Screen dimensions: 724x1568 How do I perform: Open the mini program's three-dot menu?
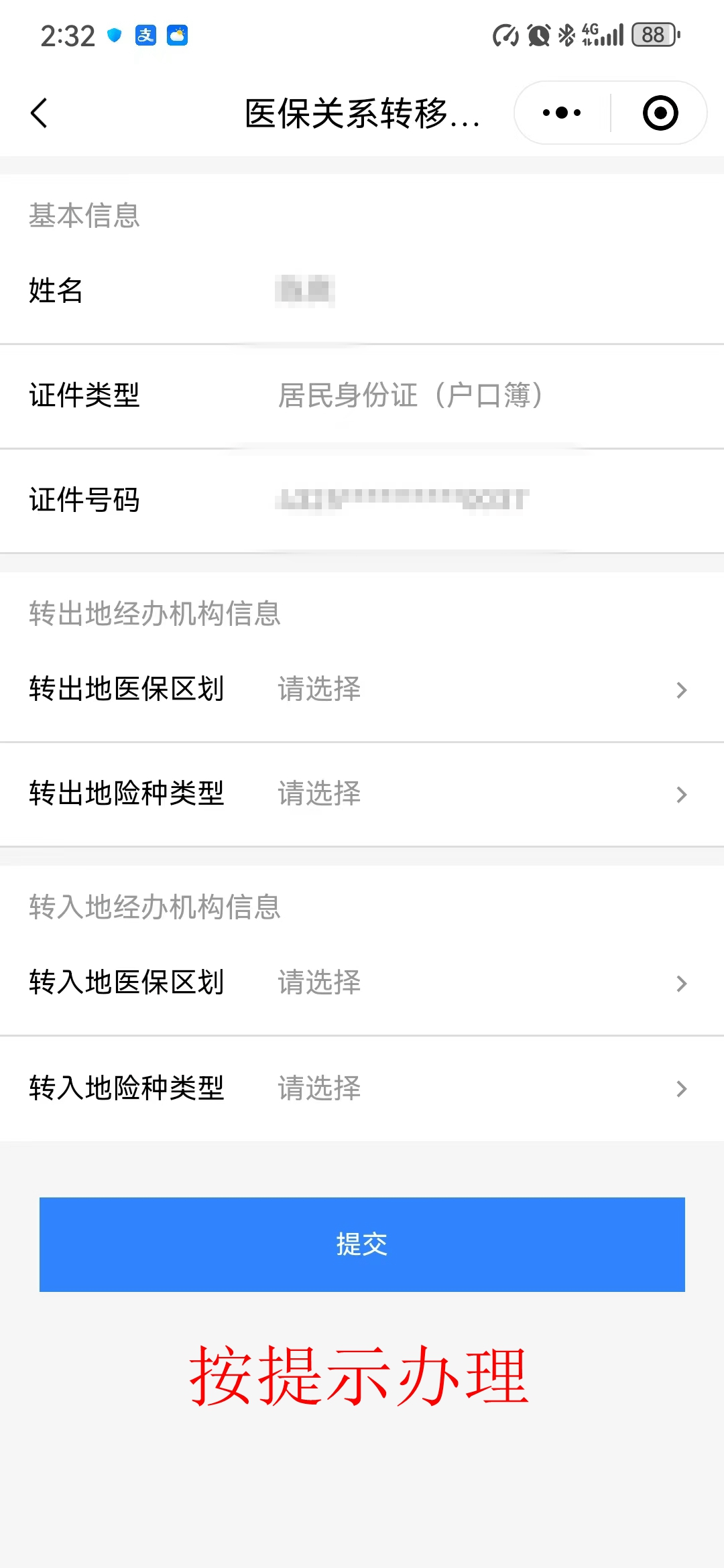click(562, 113)
